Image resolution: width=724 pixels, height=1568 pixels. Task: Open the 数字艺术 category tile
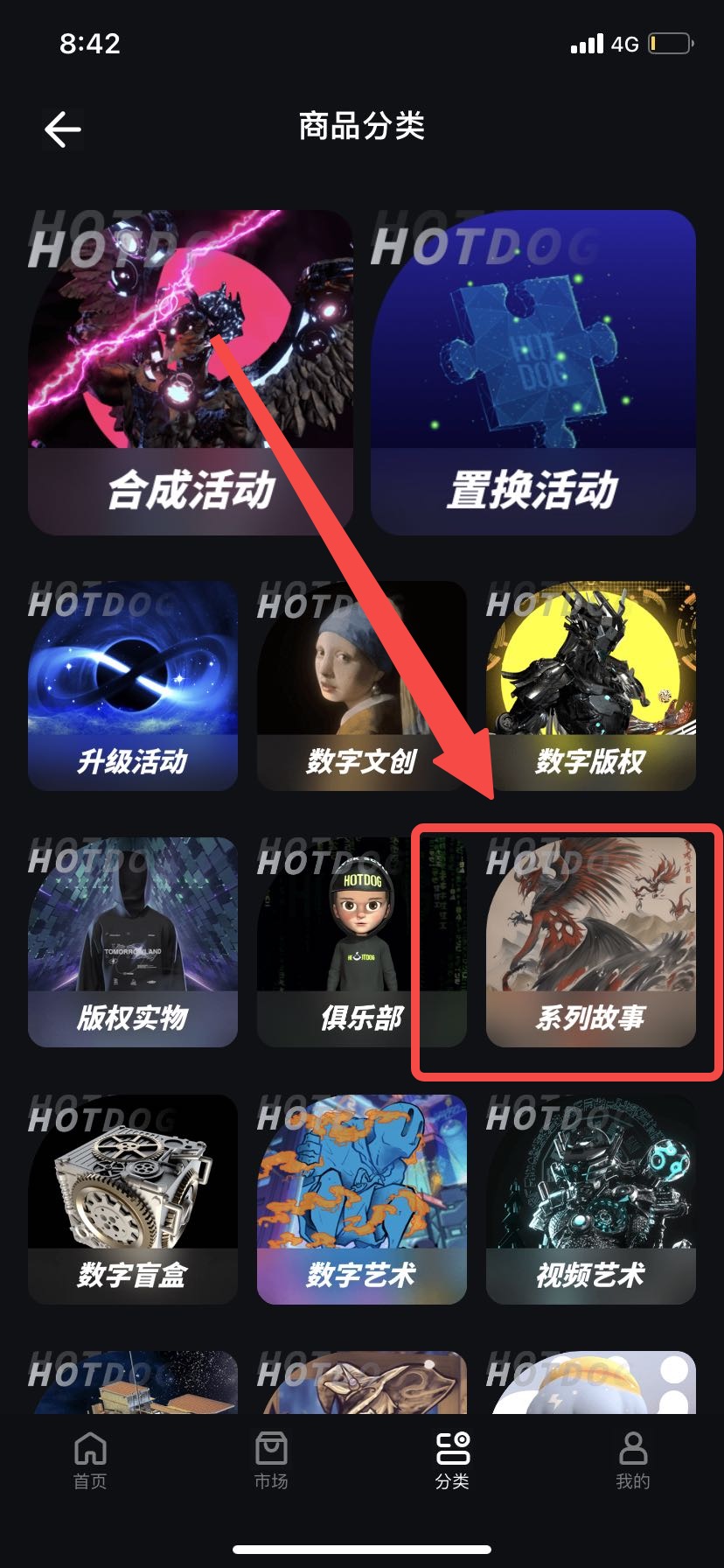click(x=361, y=1199)
